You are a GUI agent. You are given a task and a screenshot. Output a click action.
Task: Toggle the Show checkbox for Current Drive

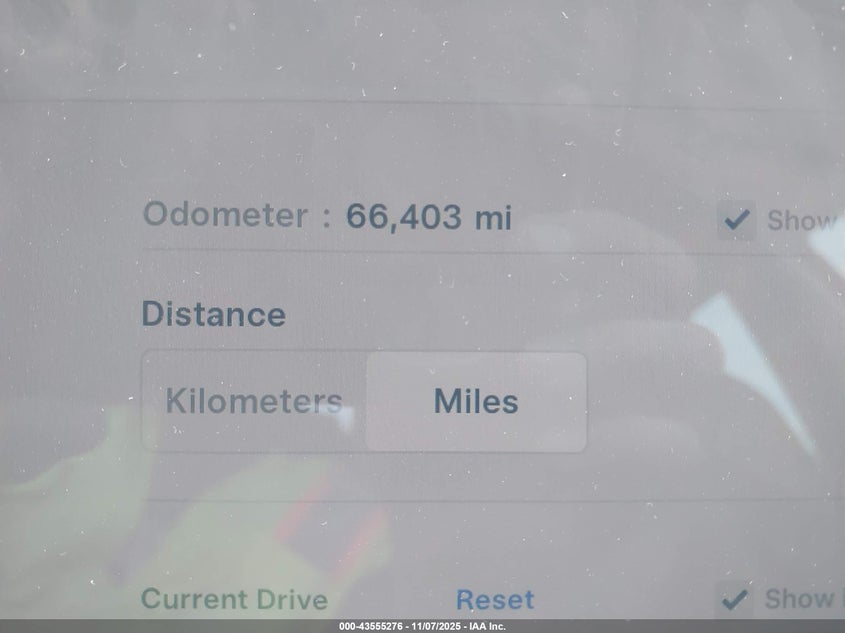pos(735,599)
